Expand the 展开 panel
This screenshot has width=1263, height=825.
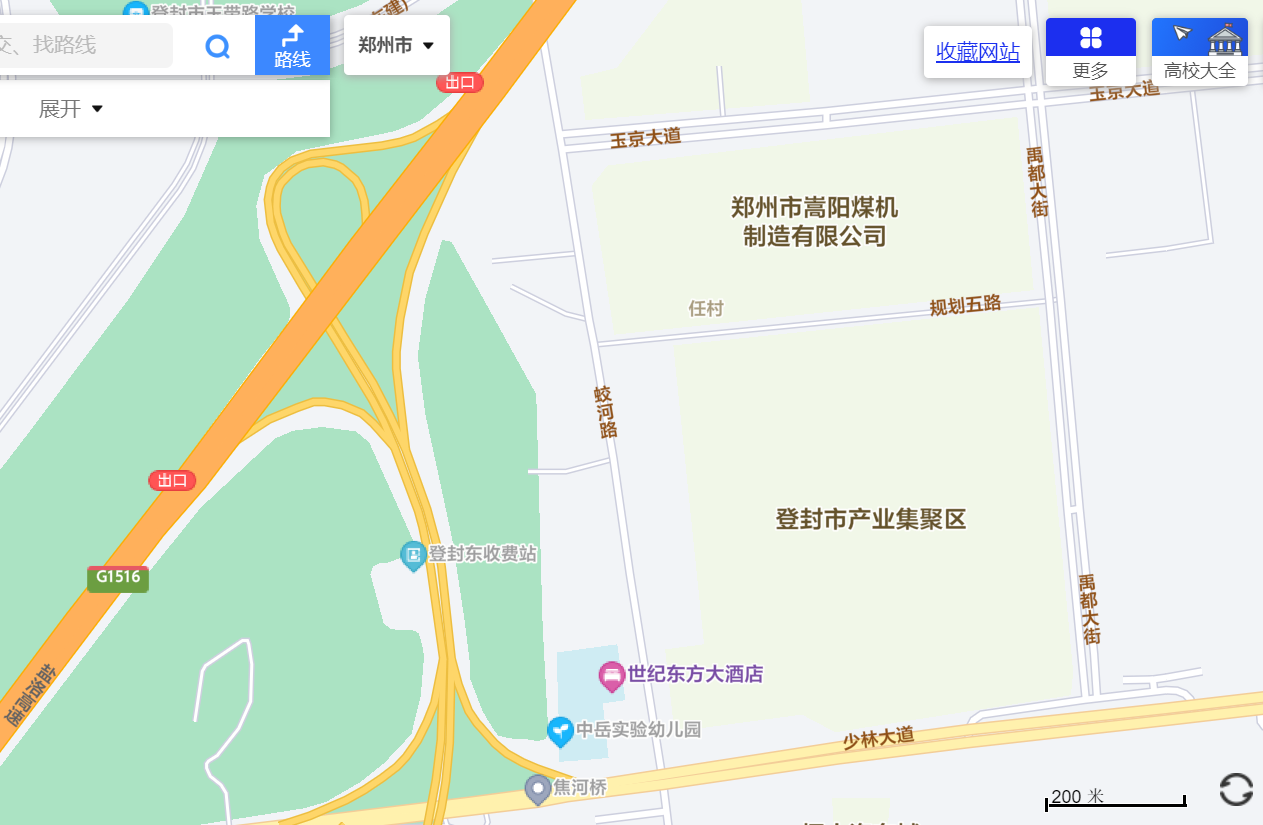point(70,109)
